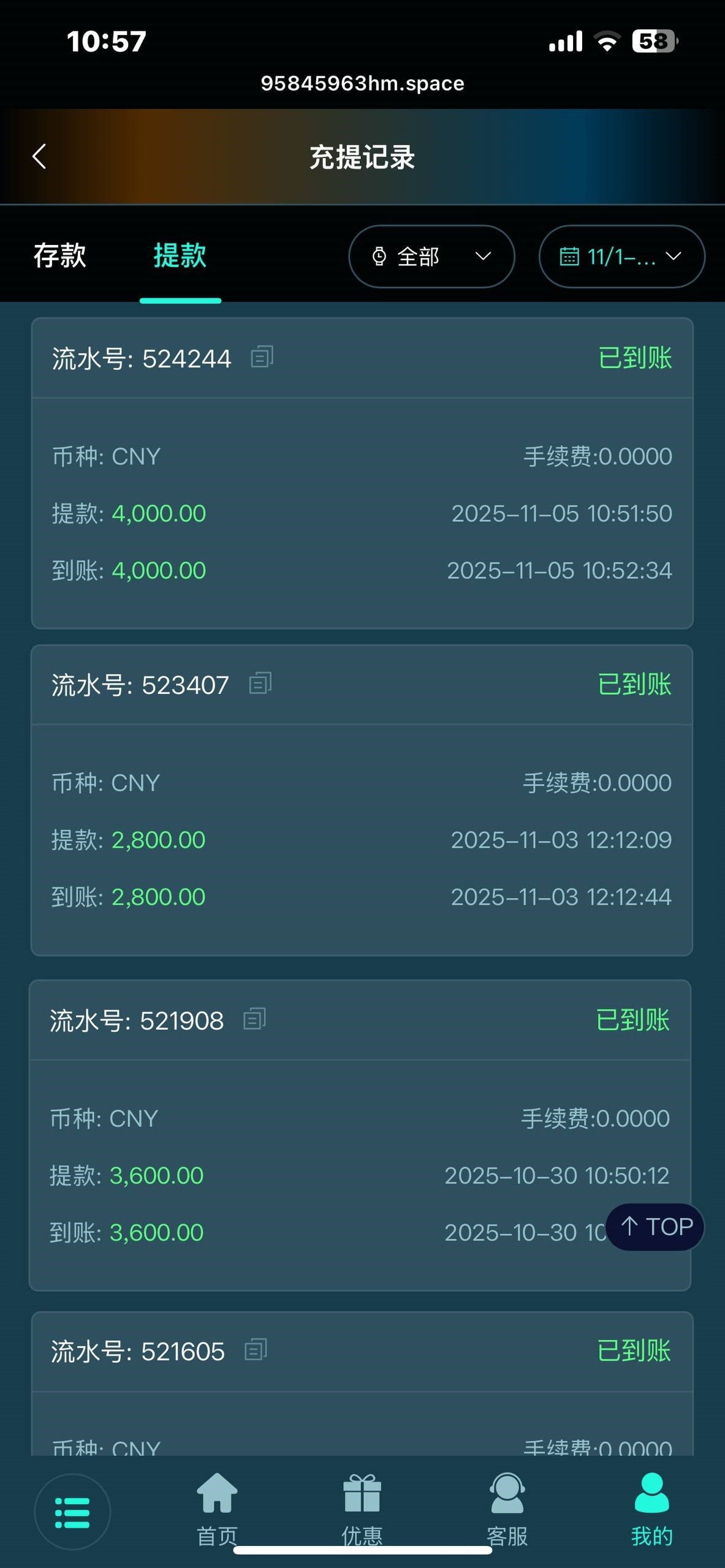
Task: Open the 11/1 date range picker
Action: pos(621,257)
